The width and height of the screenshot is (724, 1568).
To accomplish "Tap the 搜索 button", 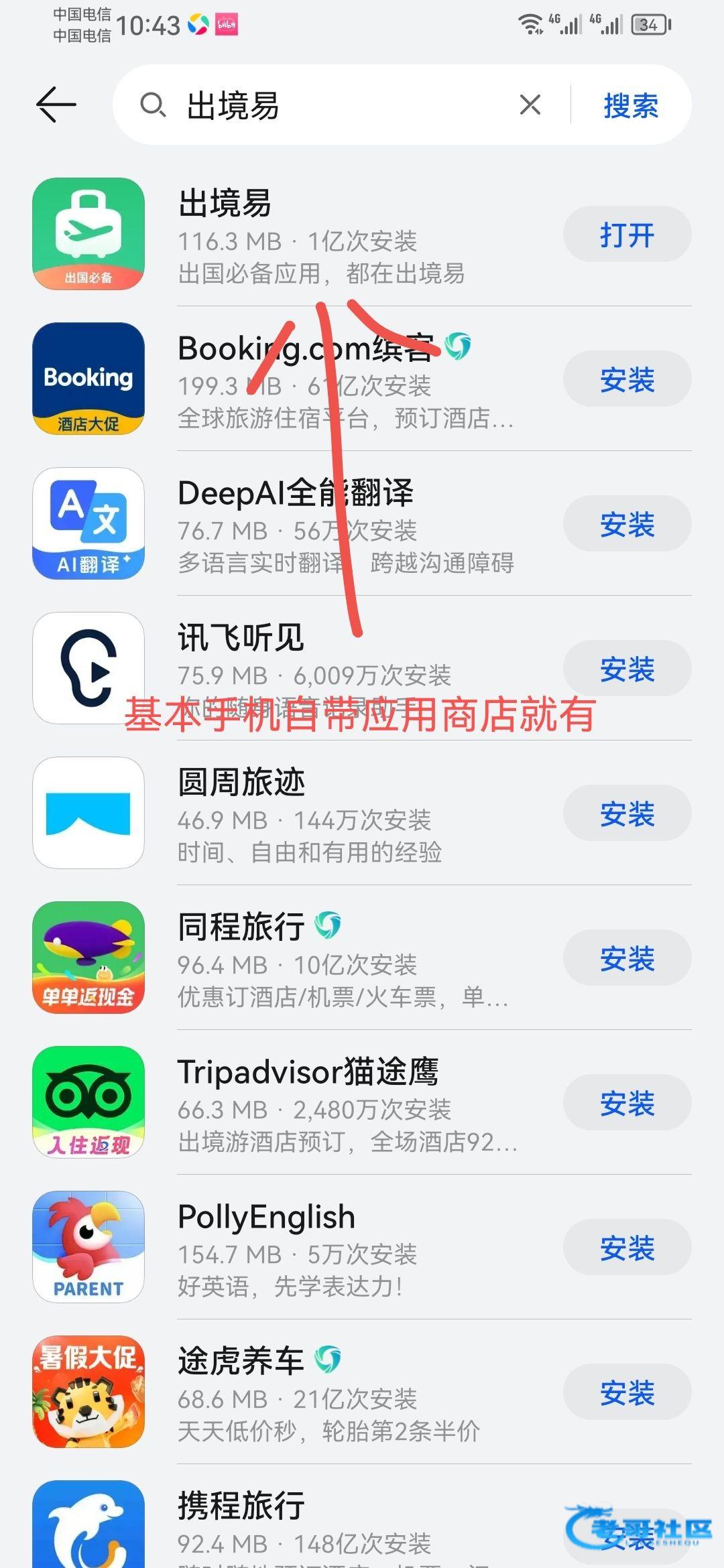I will 630,105.
